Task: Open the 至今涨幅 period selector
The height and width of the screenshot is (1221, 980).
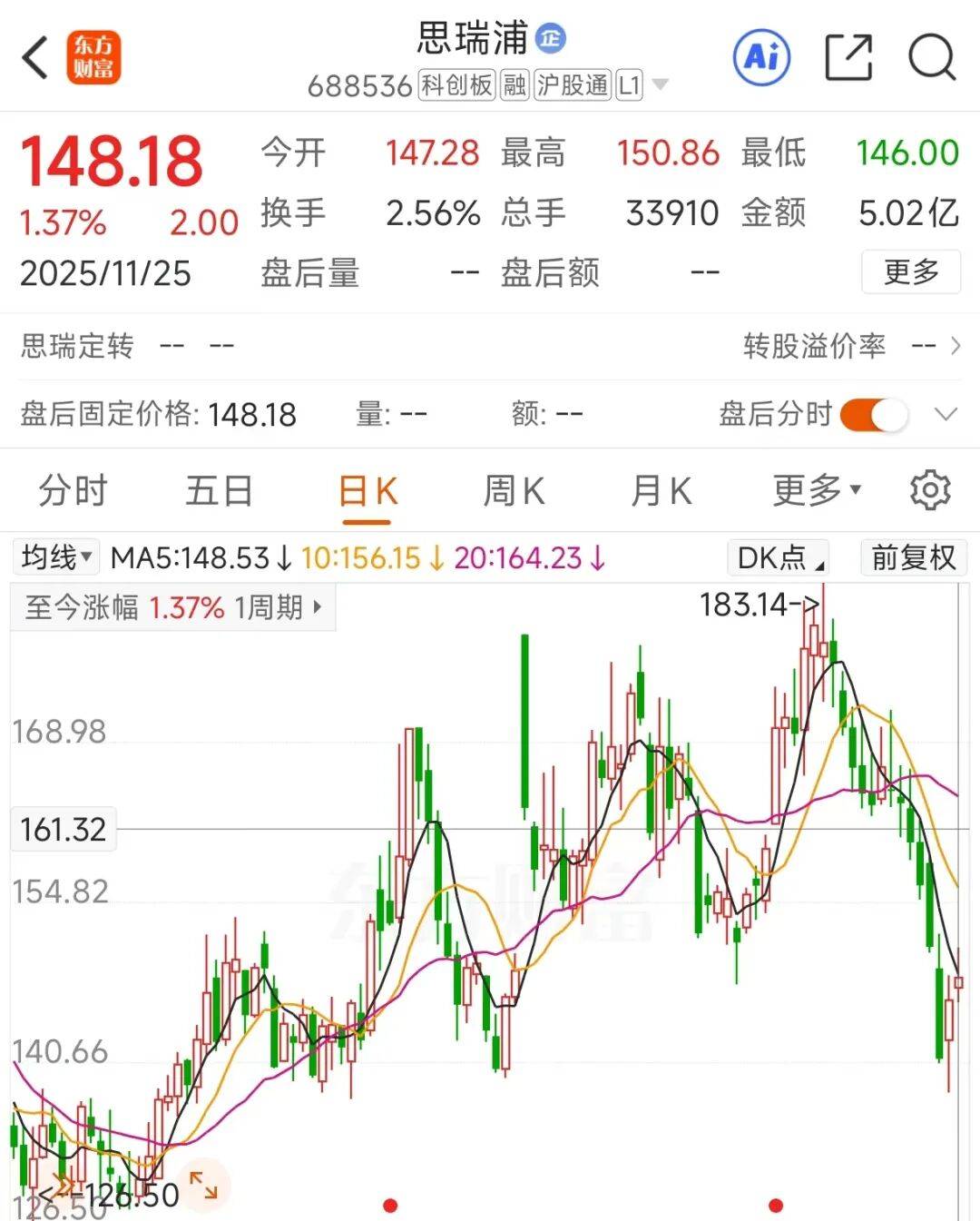Action: pos(173,606)
